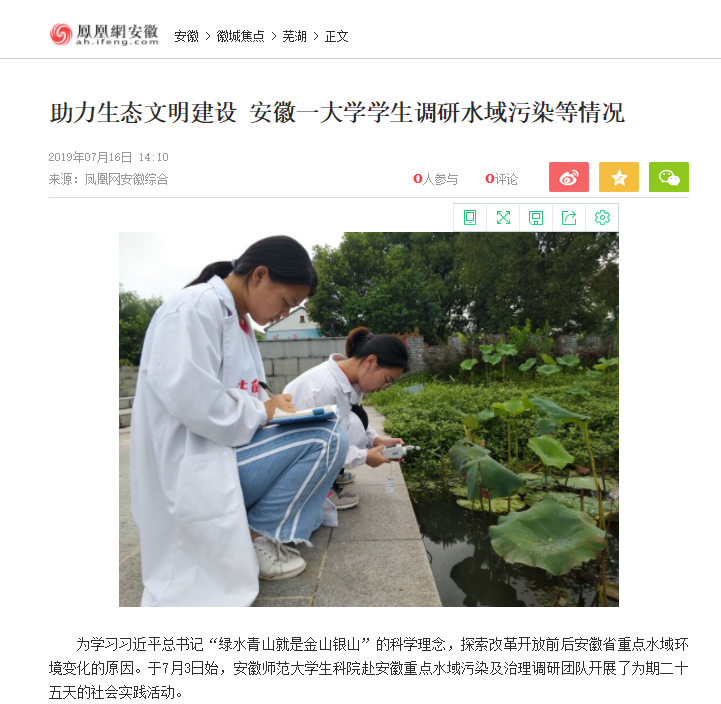Image resolution: width=721 pixels, height=704 pixels.
Task: Open image toolbar settings gear
Action: [x=602, y=217]
